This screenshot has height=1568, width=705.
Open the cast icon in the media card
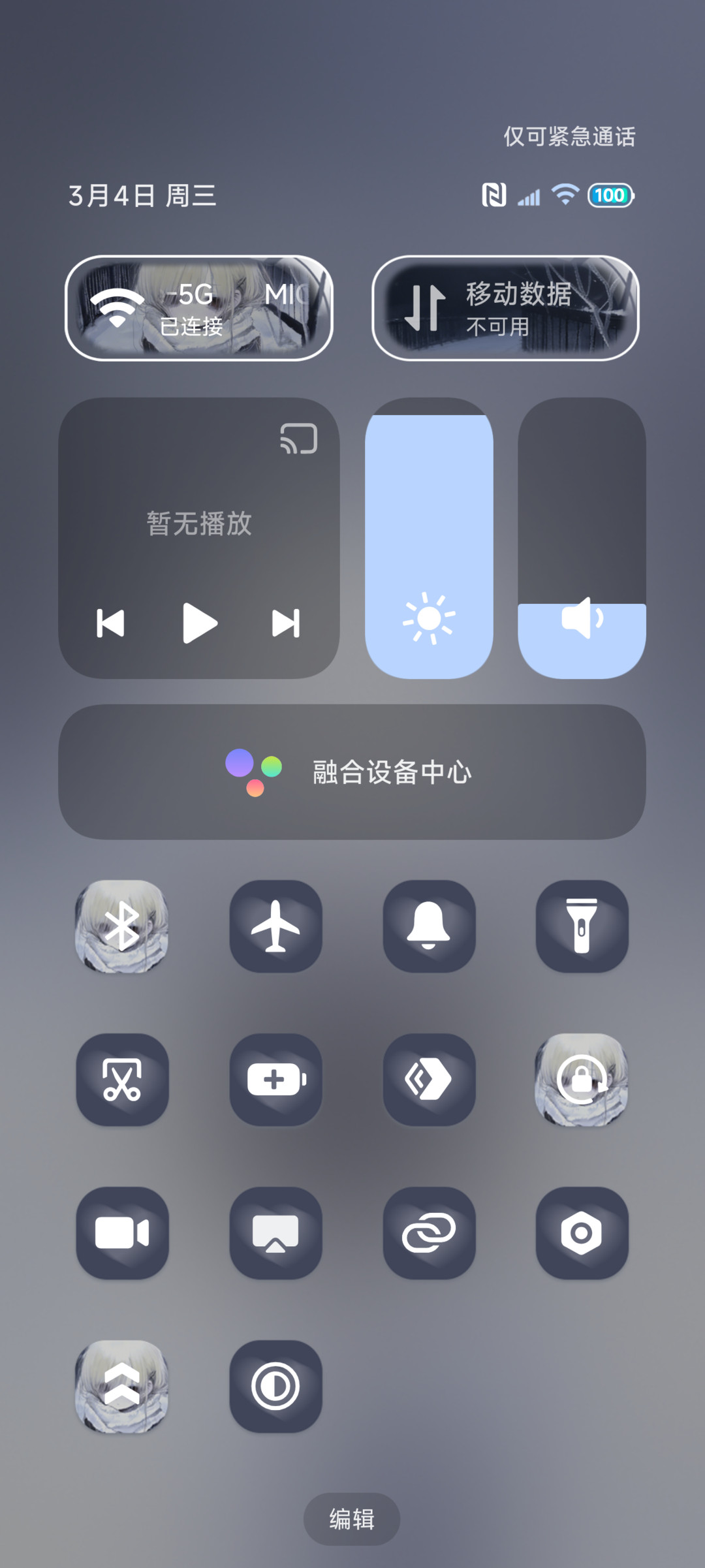(299, 438)
